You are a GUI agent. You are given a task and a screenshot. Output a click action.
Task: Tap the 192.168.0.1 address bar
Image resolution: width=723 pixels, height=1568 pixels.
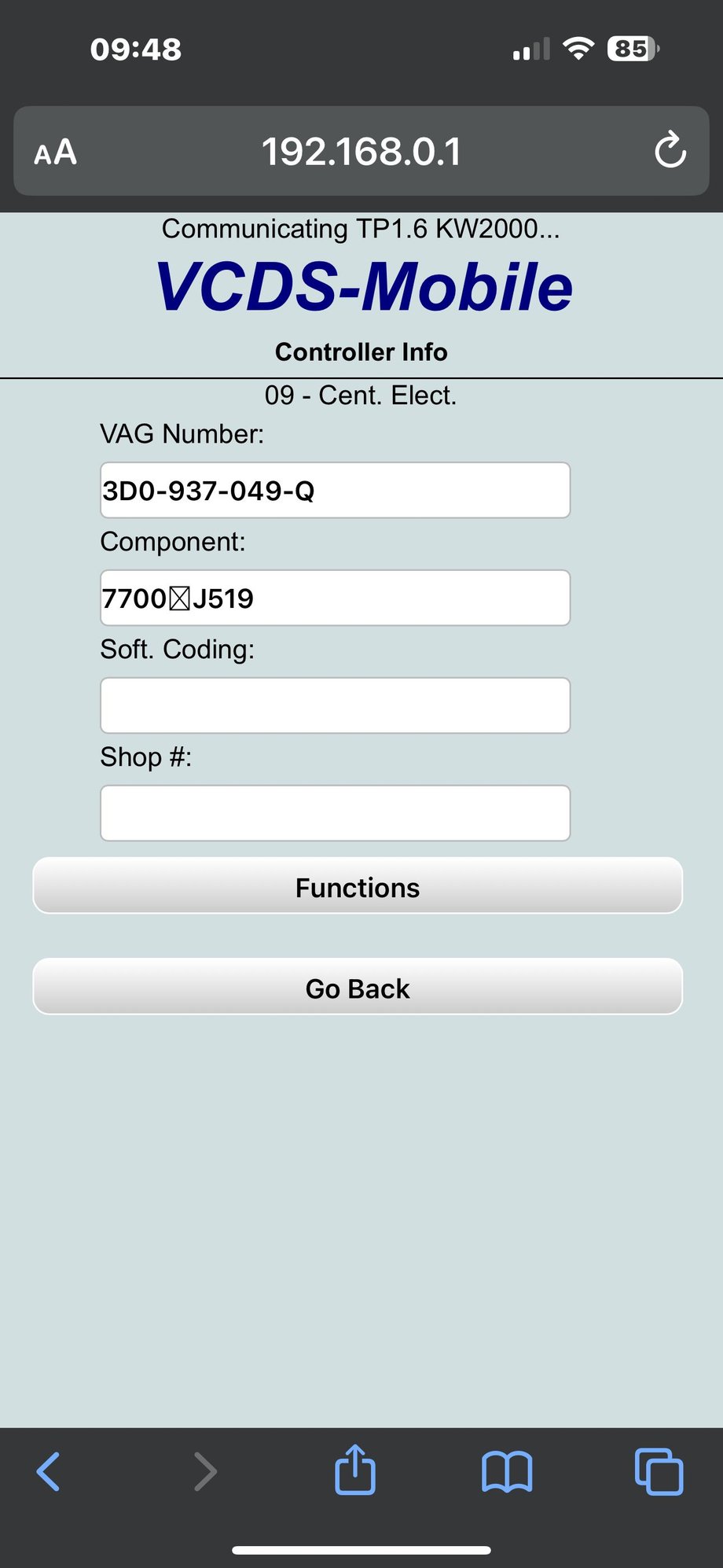point(361,152)
